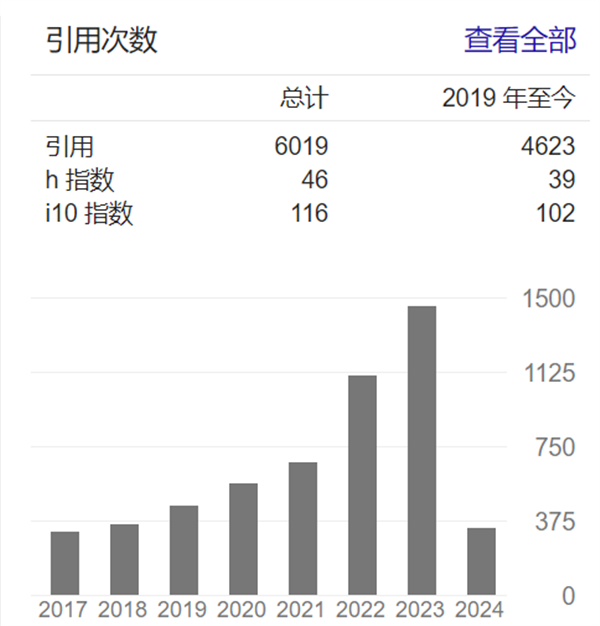
Task: Open the 查看全部 link
Action: point(520,40)
